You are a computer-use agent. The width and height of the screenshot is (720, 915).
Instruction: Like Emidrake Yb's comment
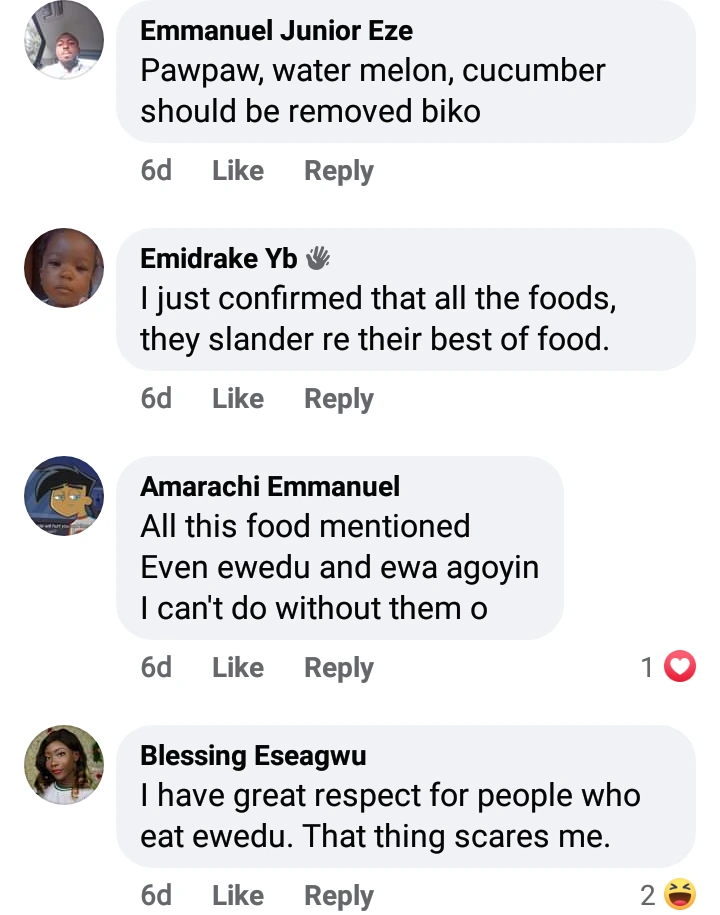(x=237, y=399)
